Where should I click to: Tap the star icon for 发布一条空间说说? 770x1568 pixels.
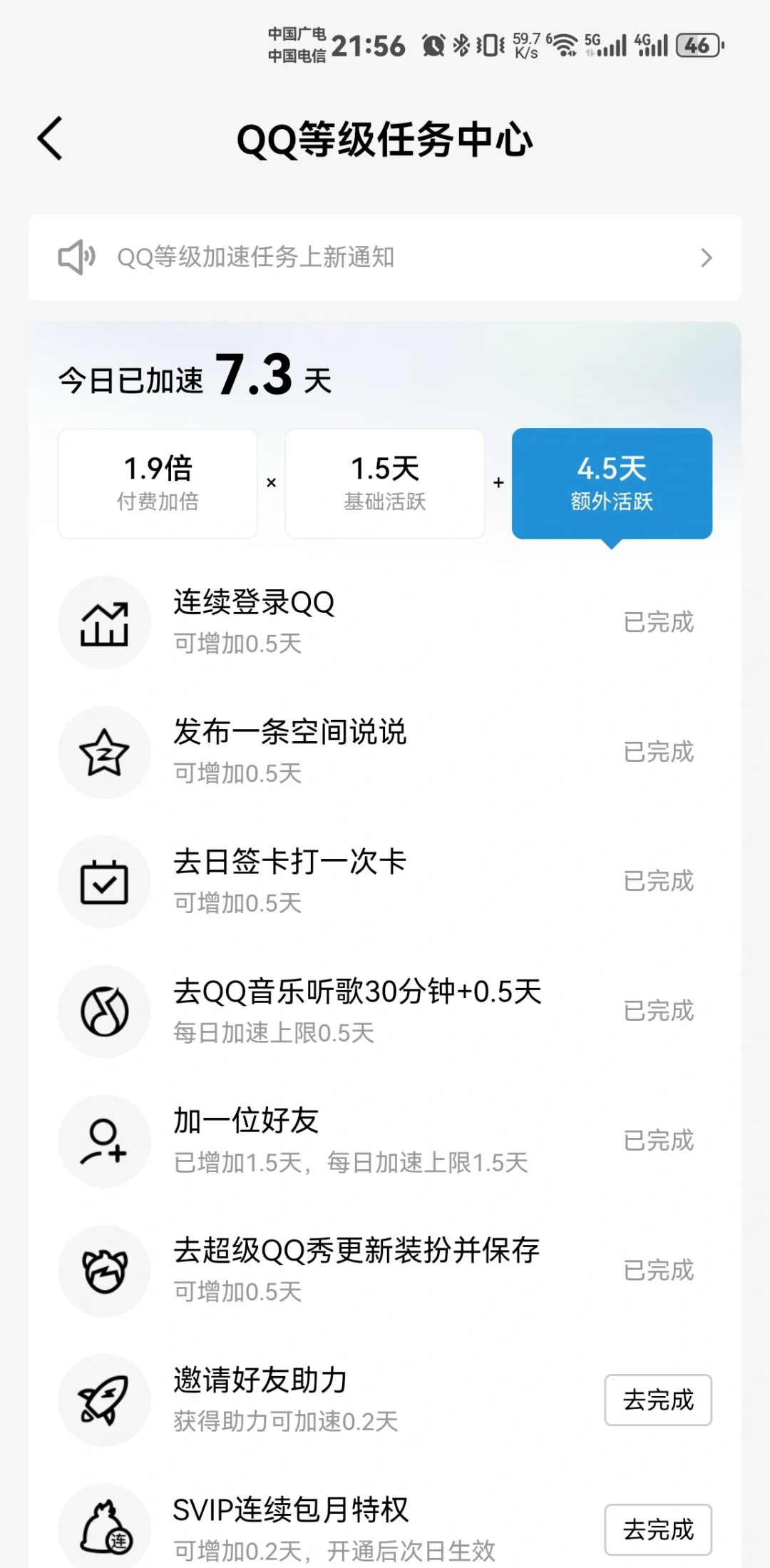(x=104, y=752)
